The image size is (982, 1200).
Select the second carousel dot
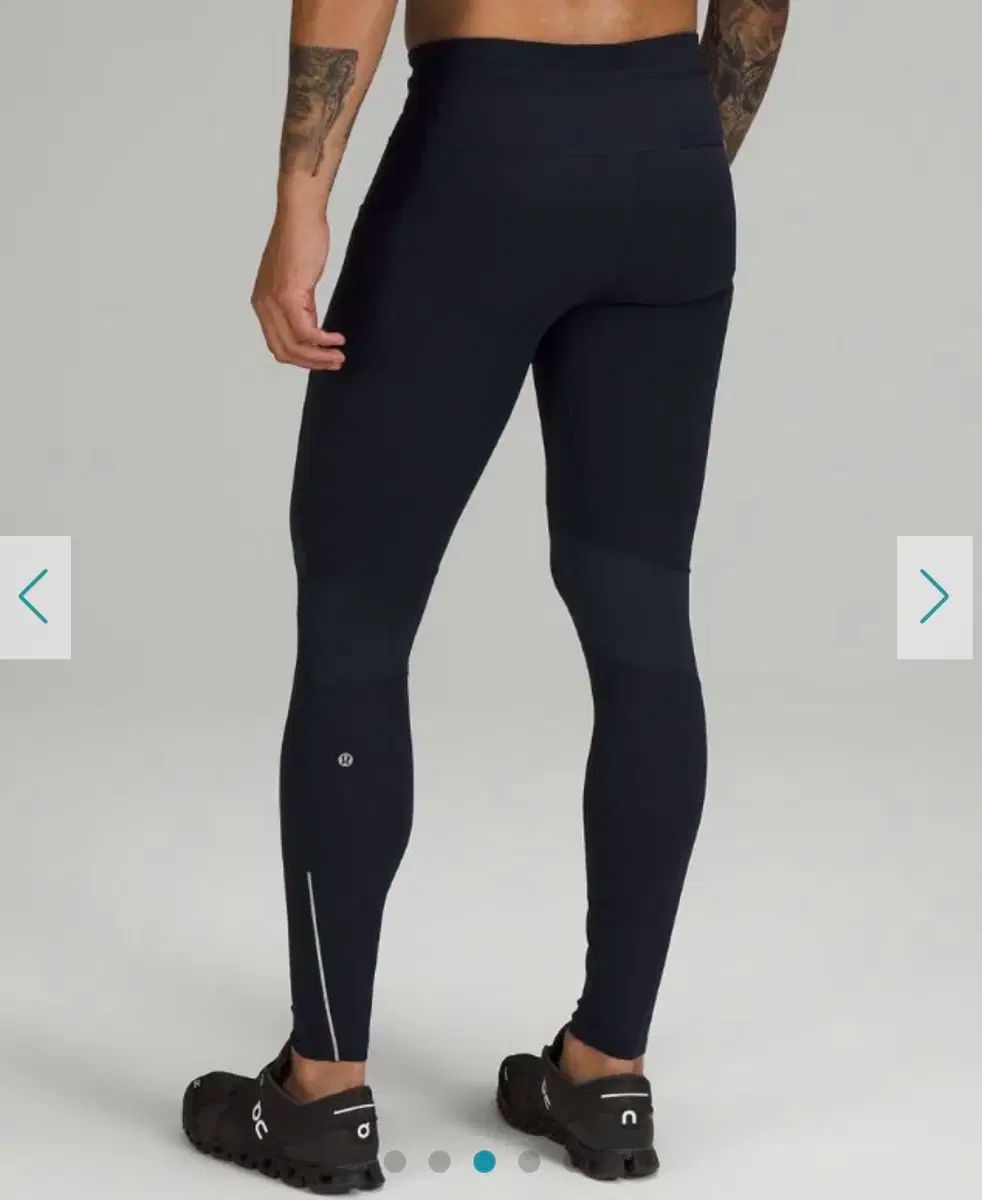click(440, 1162)
